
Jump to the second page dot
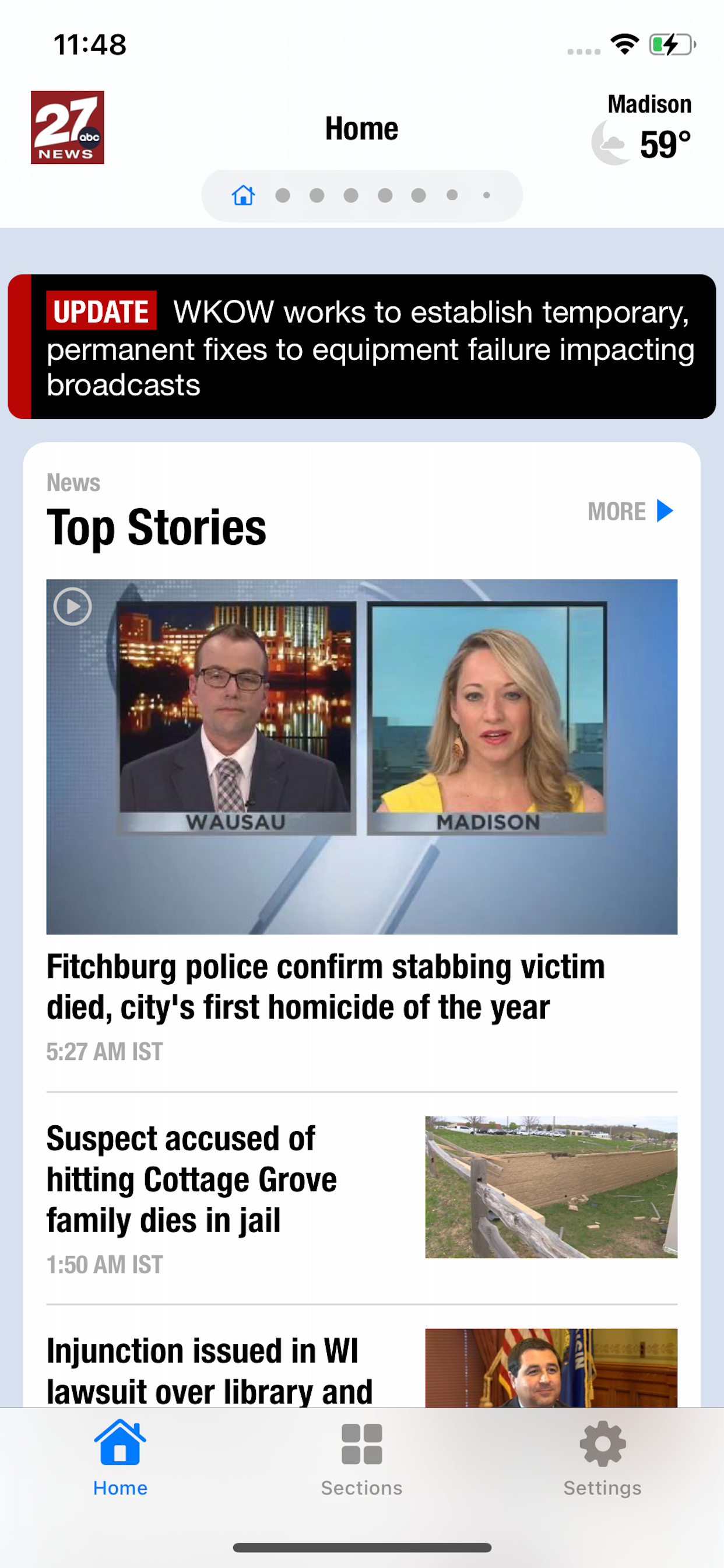pos(283,195)
